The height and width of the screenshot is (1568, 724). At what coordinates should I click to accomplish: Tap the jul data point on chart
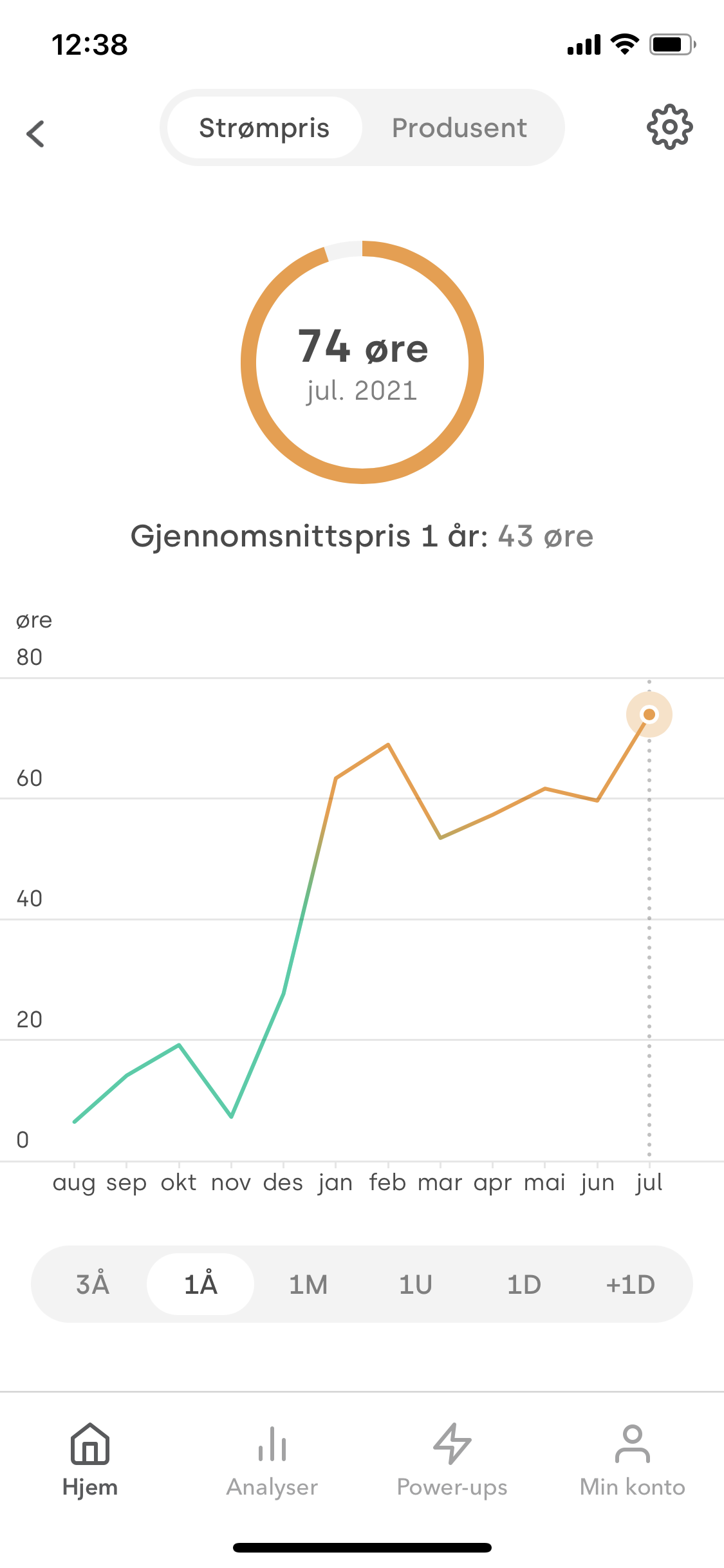coord(649,714)
